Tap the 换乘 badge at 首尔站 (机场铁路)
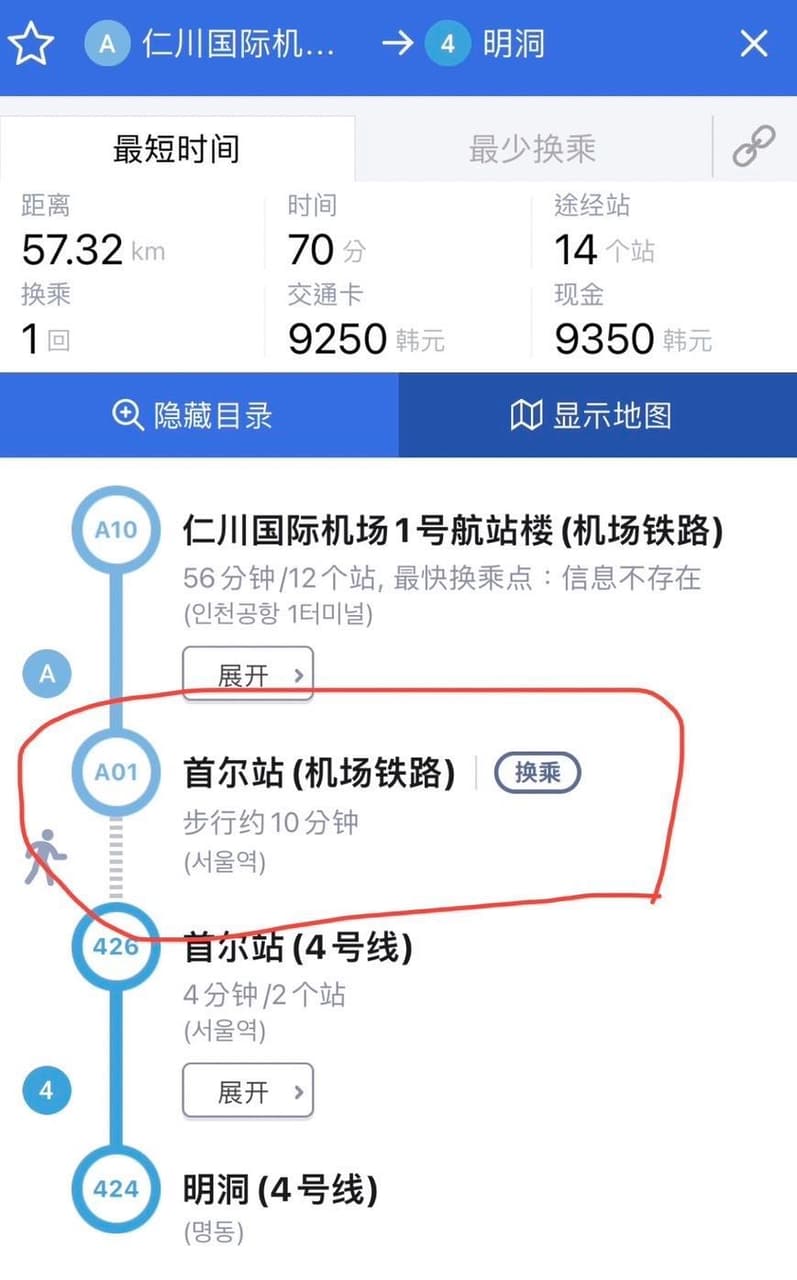This screenshot has height=1280, width=797. pos(538,772)
